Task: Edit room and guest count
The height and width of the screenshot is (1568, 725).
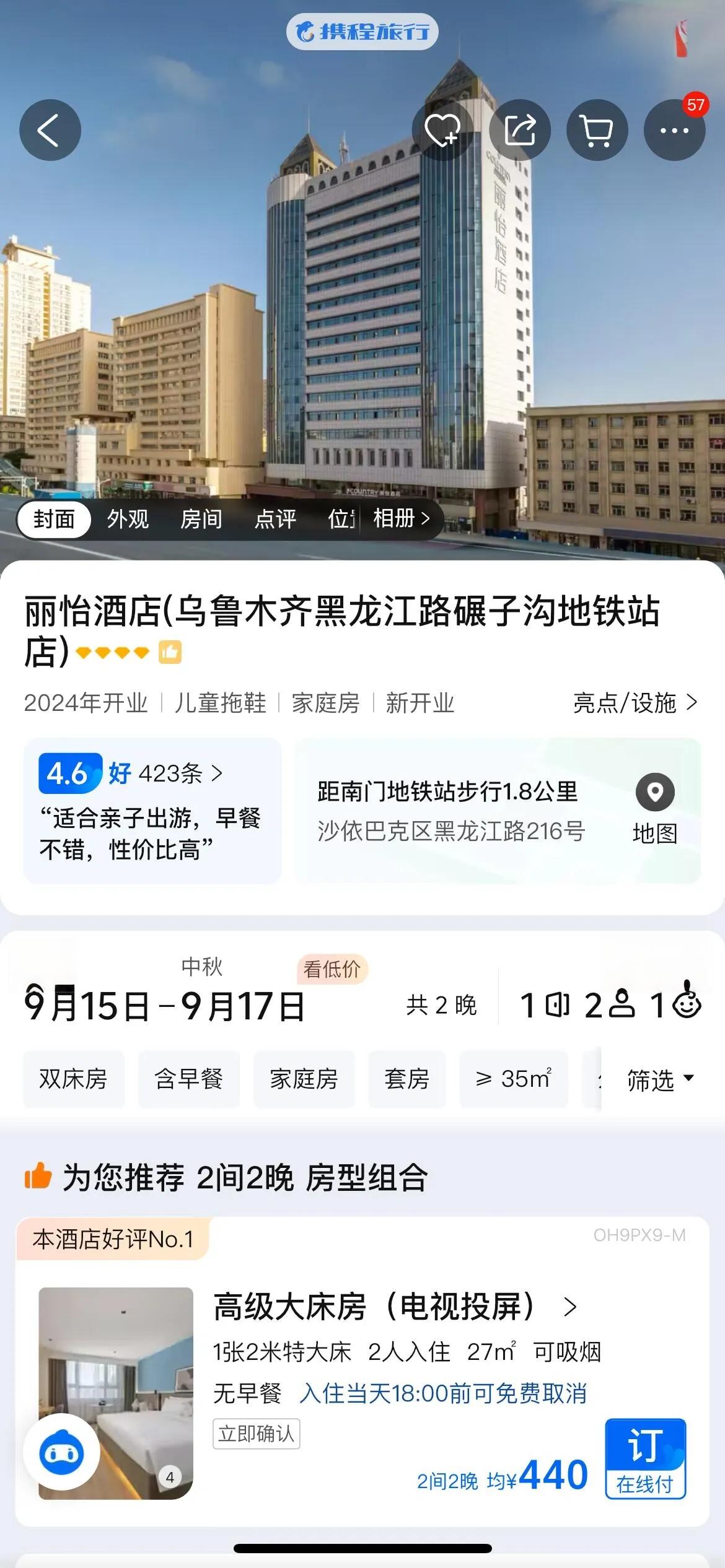Action: tap(610, 1005)
